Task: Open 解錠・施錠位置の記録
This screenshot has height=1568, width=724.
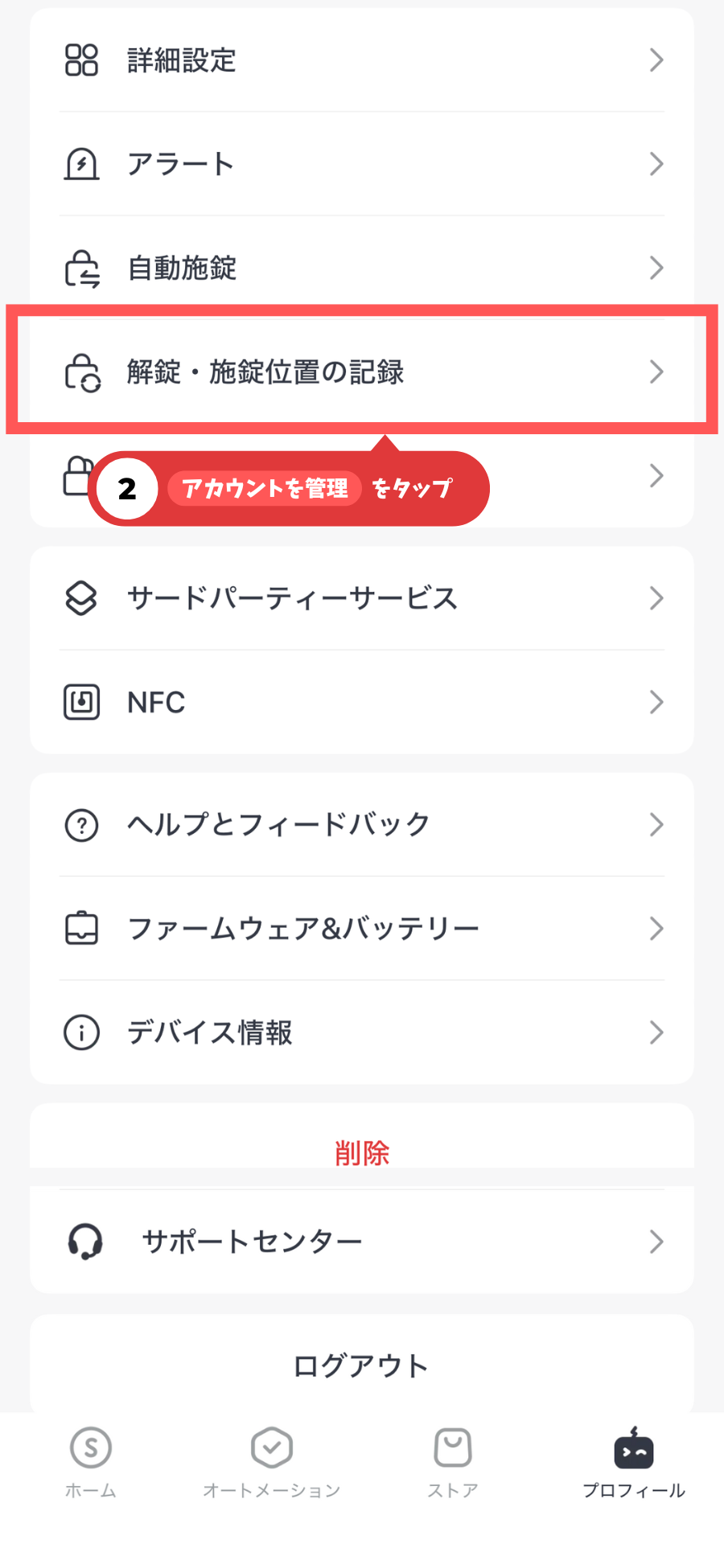Action: (362, 371)
